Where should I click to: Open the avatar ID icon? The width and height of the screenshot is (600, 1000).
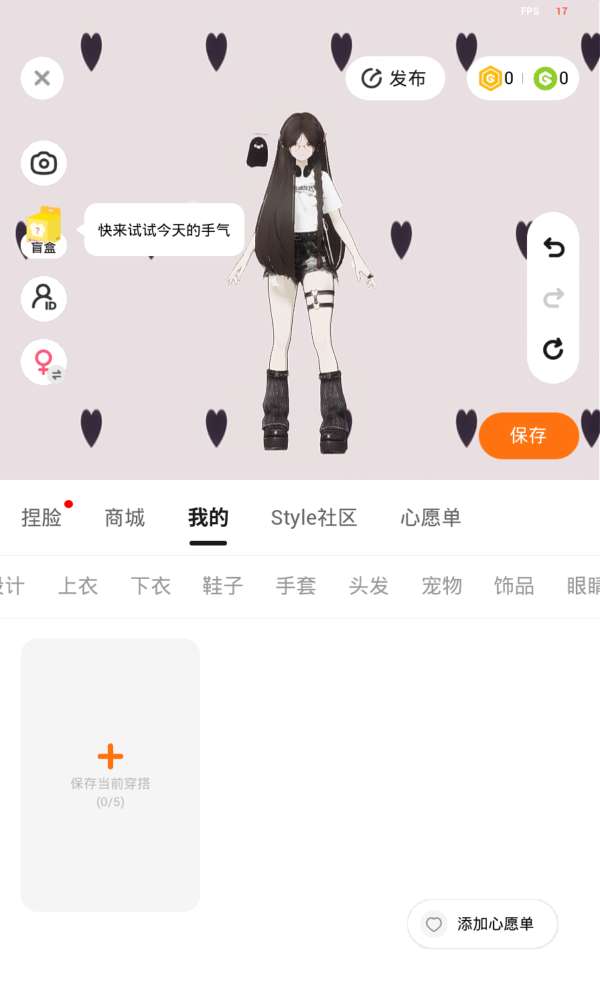pos(44,298)
